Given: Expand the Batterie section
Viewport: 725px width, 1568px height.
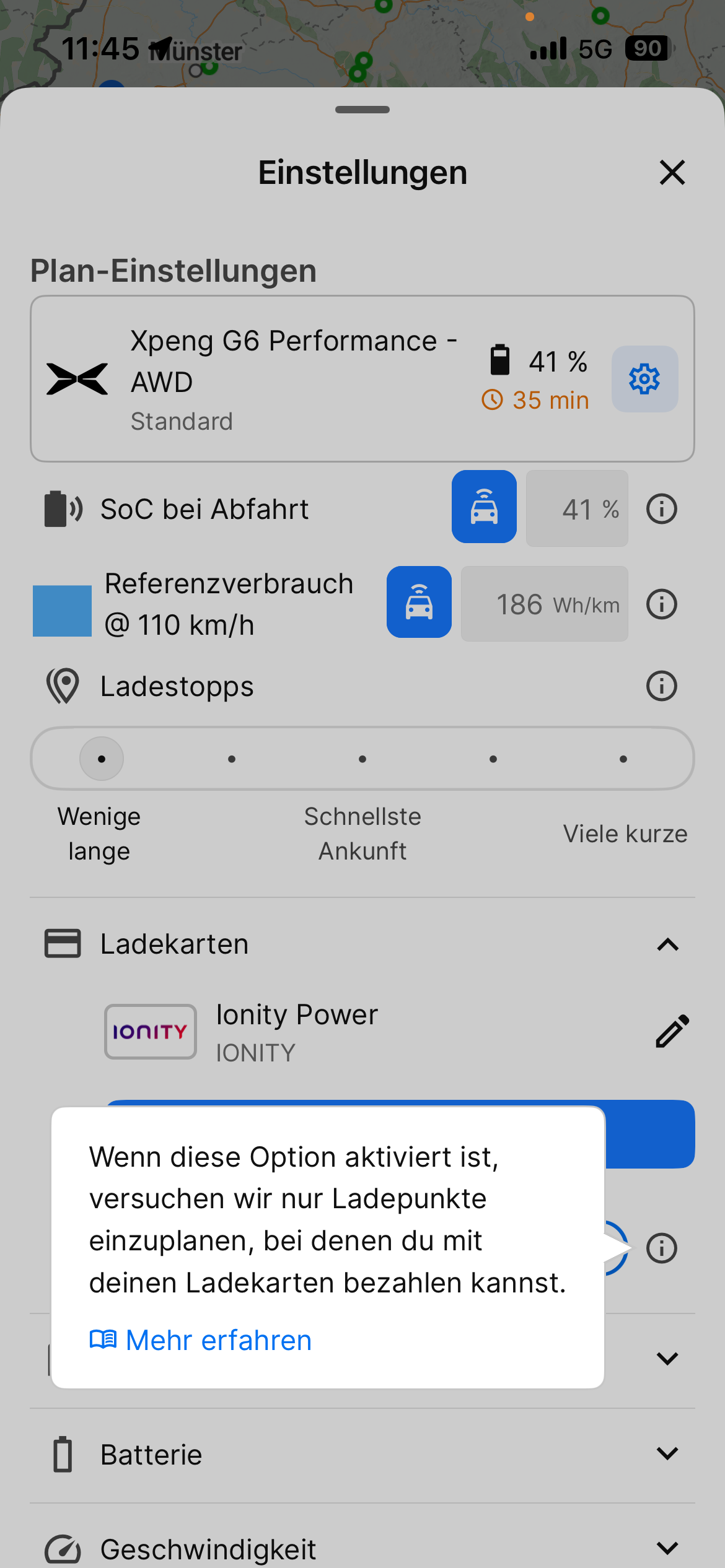Looking at the screenshot, I should coord(667,1453).
